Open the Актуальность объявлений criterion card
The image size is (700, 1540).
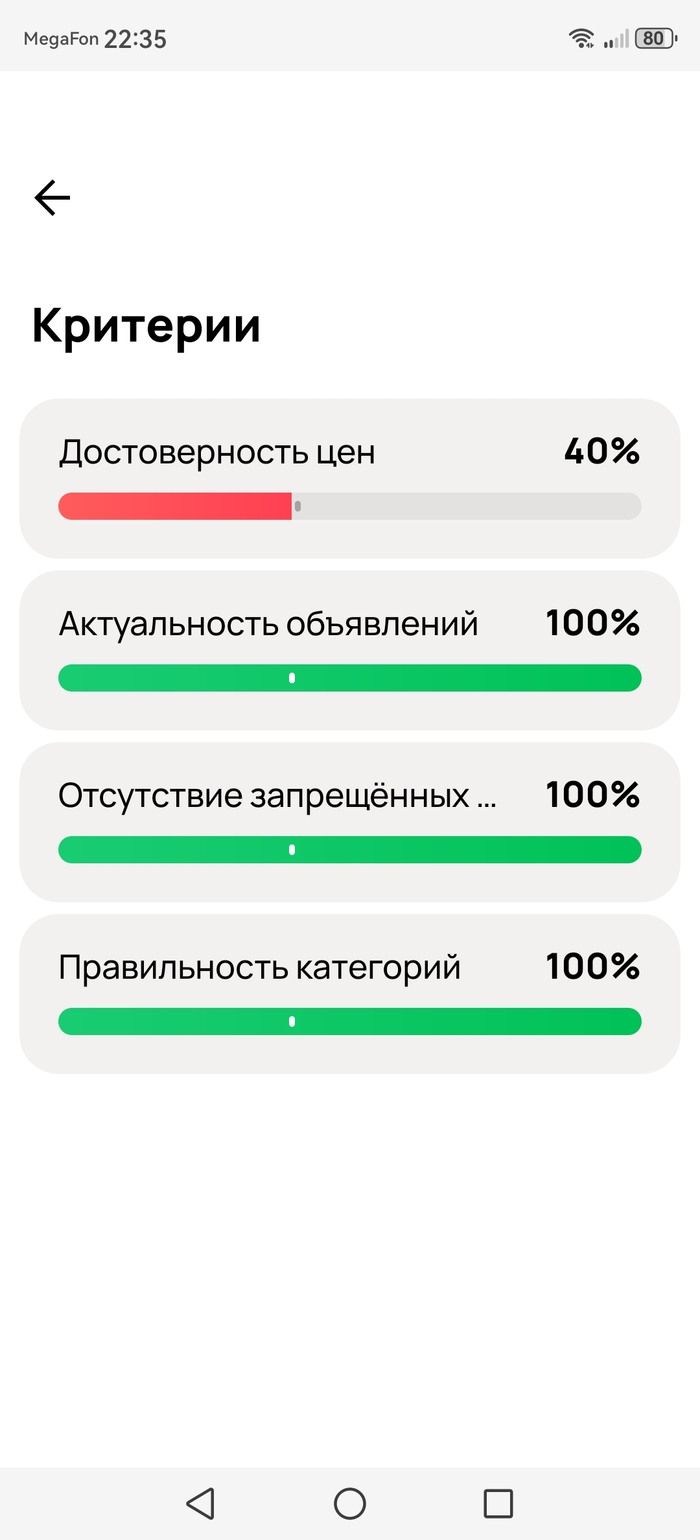[x=350, y=651]
